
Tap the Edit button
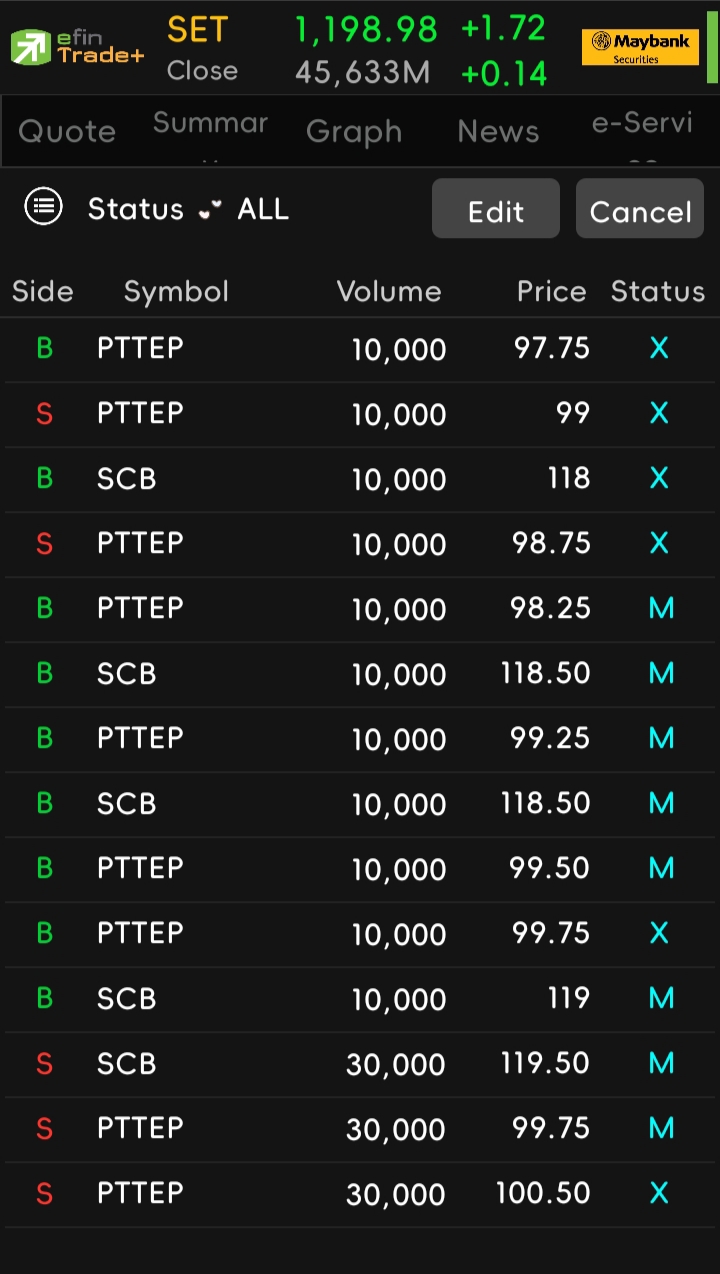[496, 209]
